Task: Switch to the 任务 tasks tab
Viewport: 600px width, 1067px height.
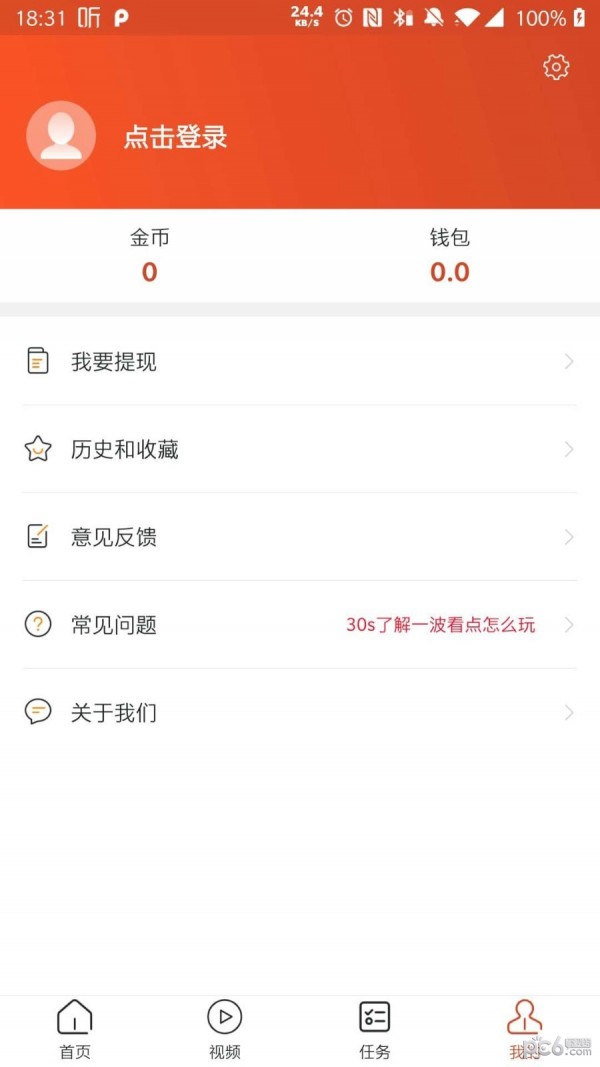Action: coord(375,1030)
